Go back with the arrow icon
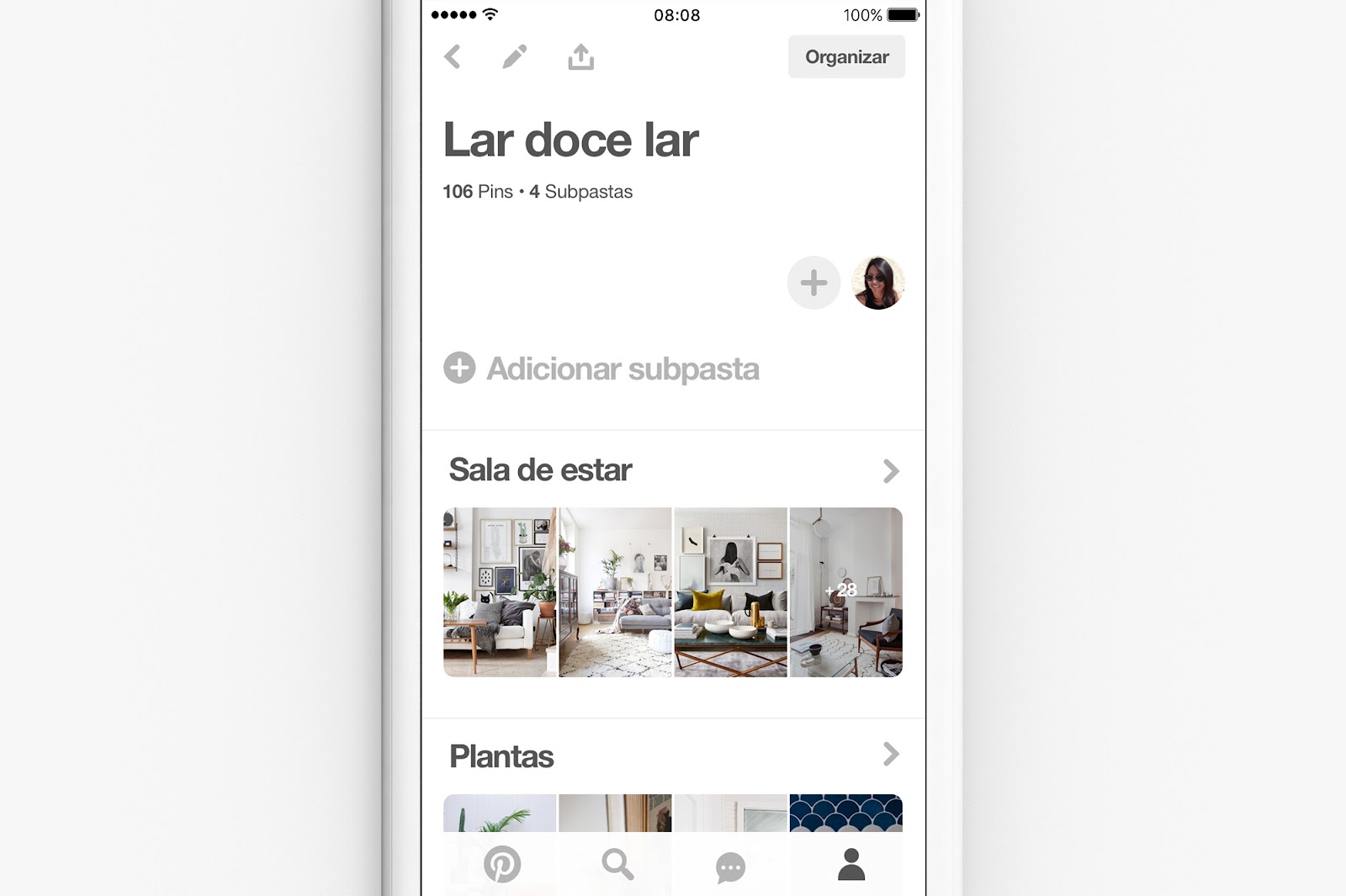Image resolution: width=1346 pixels, height=896 pixels. 453,57
